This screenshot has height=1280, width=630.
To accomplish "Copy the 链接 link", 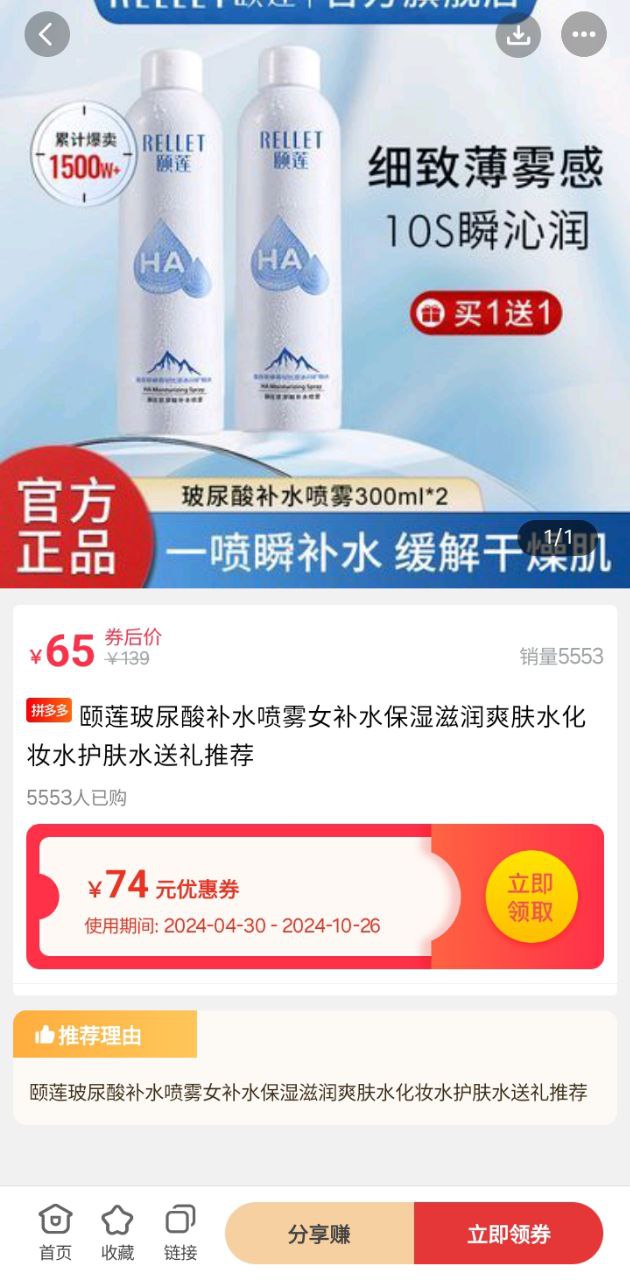I will (x=180, y=1232).
